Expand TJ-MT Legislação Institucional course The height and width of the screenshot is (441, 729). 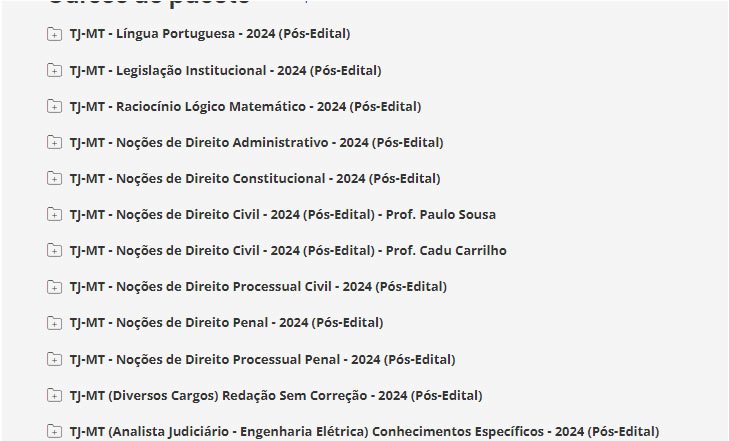pyautogui.click(x=54, y=70)
